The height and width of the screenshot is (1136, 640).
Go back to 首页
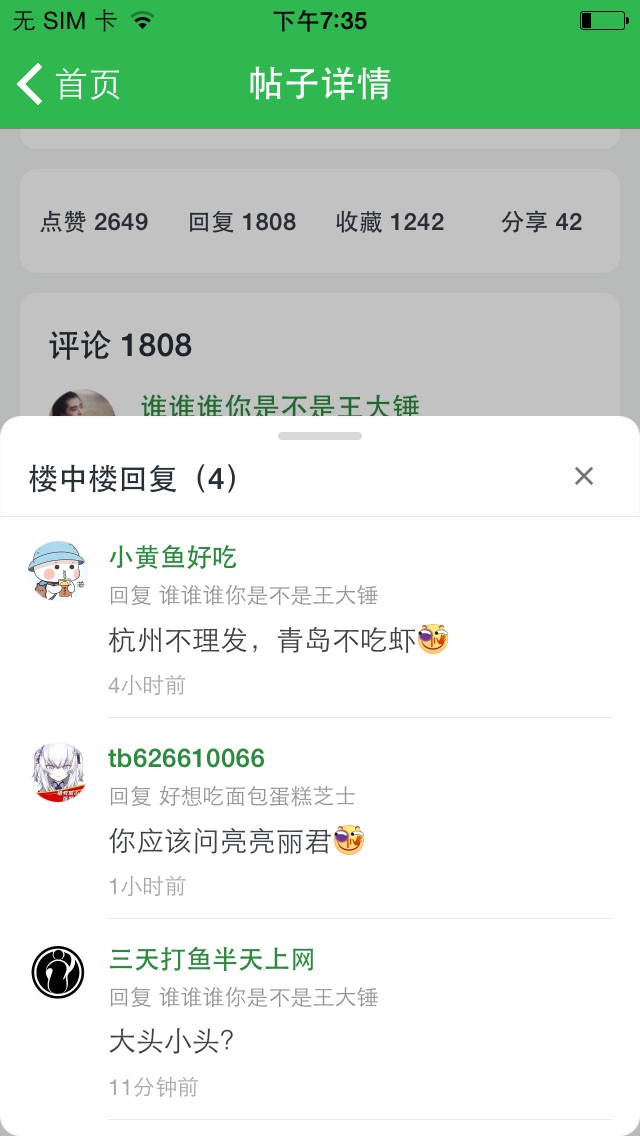(x=68, y=84)
